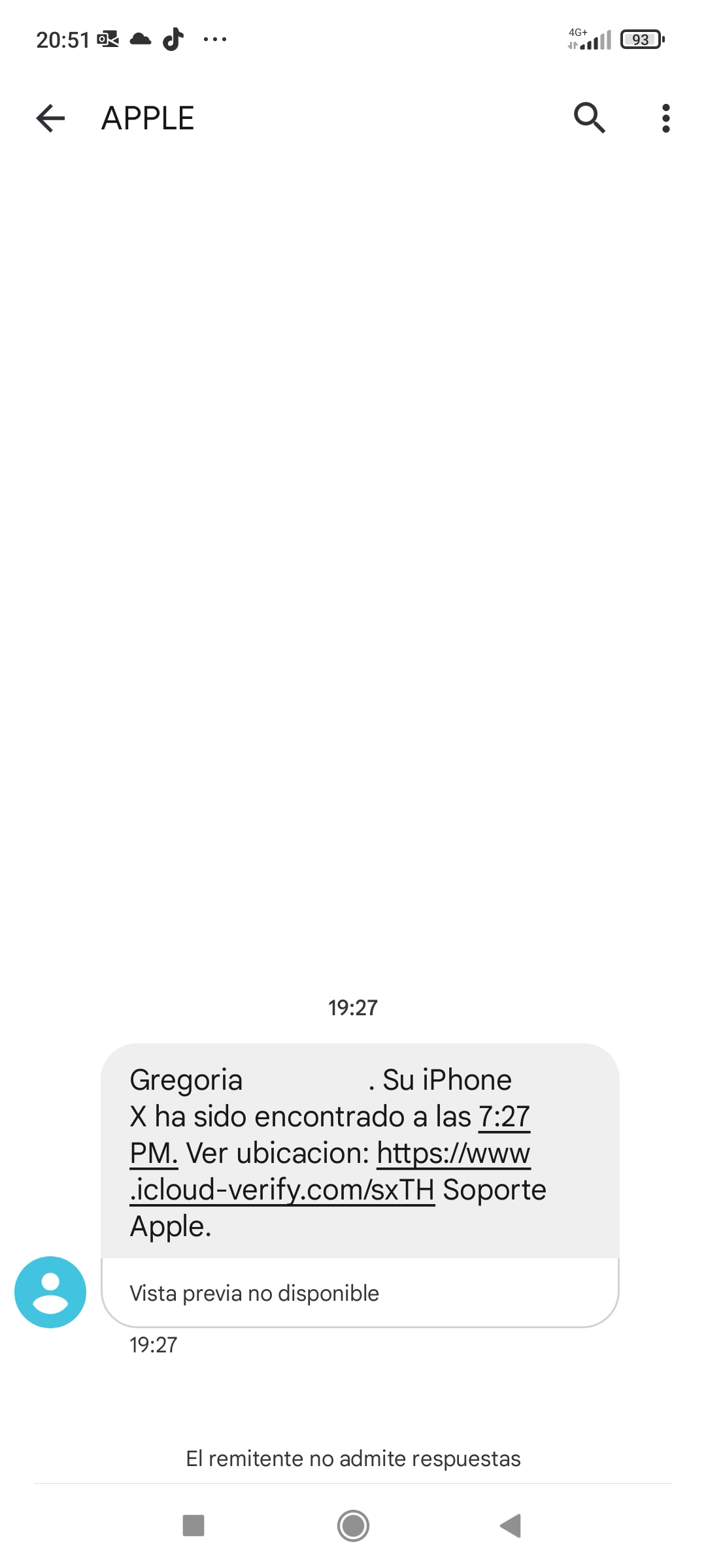Viewport: 706px width, 1568px height.
Task: Tap the 7:27 PM time link
Action: pyautogui.click(x=503, y=1117)
